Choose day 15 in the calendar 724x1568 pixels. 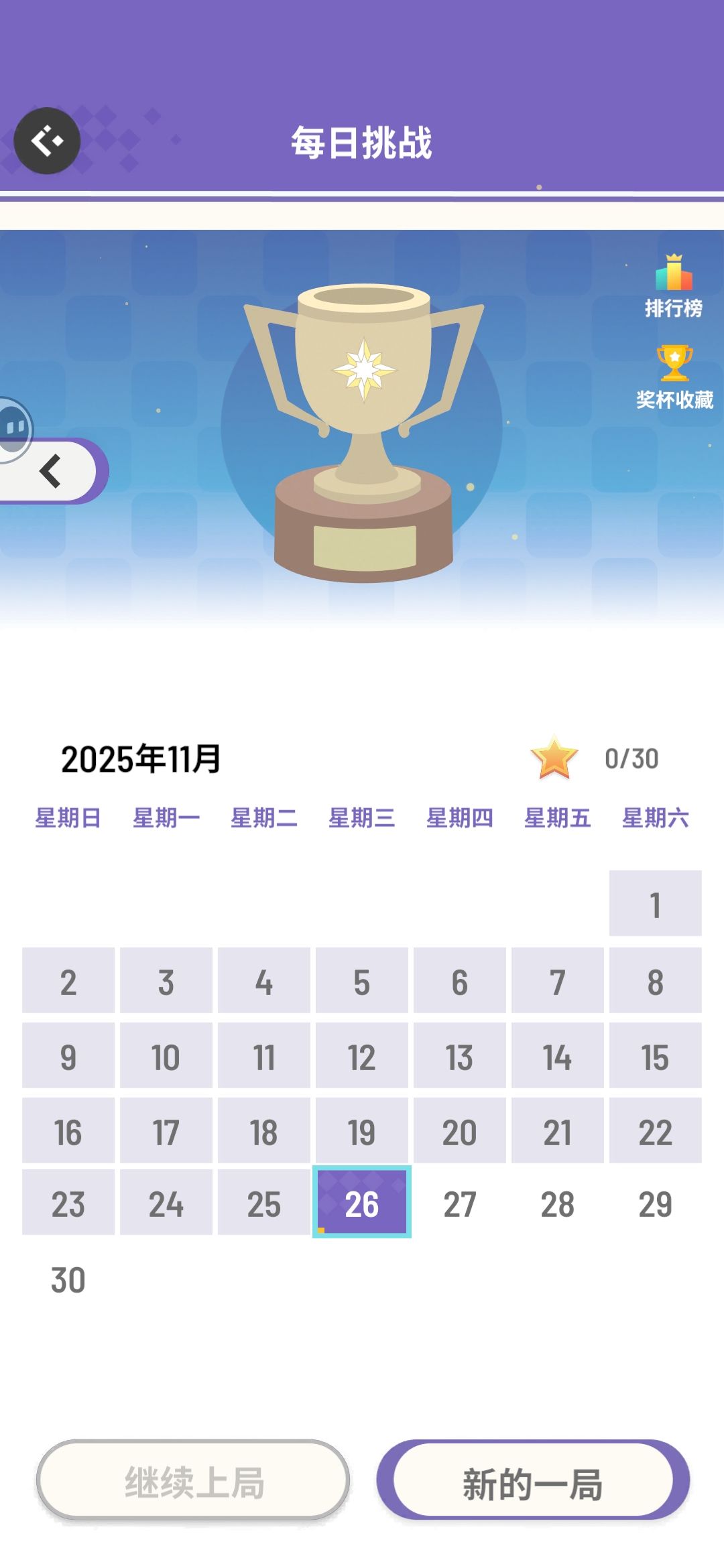656,1055
